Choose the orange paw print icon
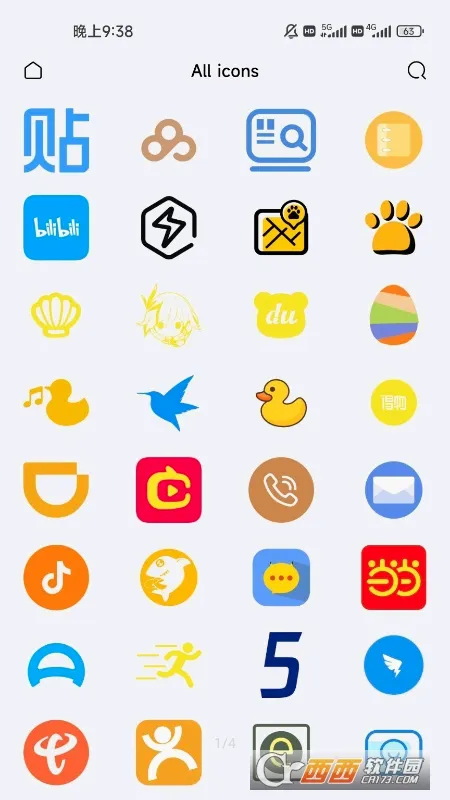The width and height of the screenshot is (450, 800). pos(393,227)
